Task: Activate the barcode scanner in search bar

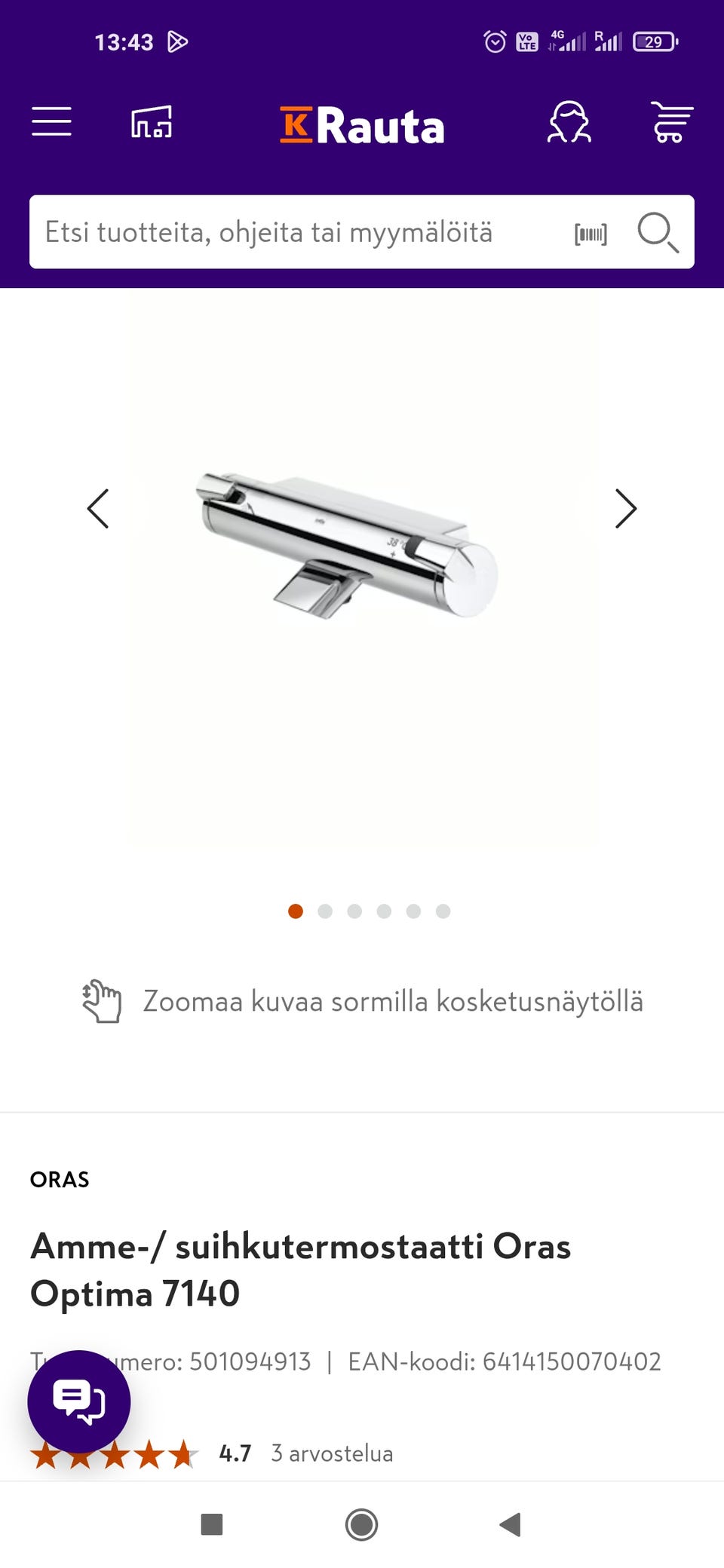Action: (x=591, y=232)
